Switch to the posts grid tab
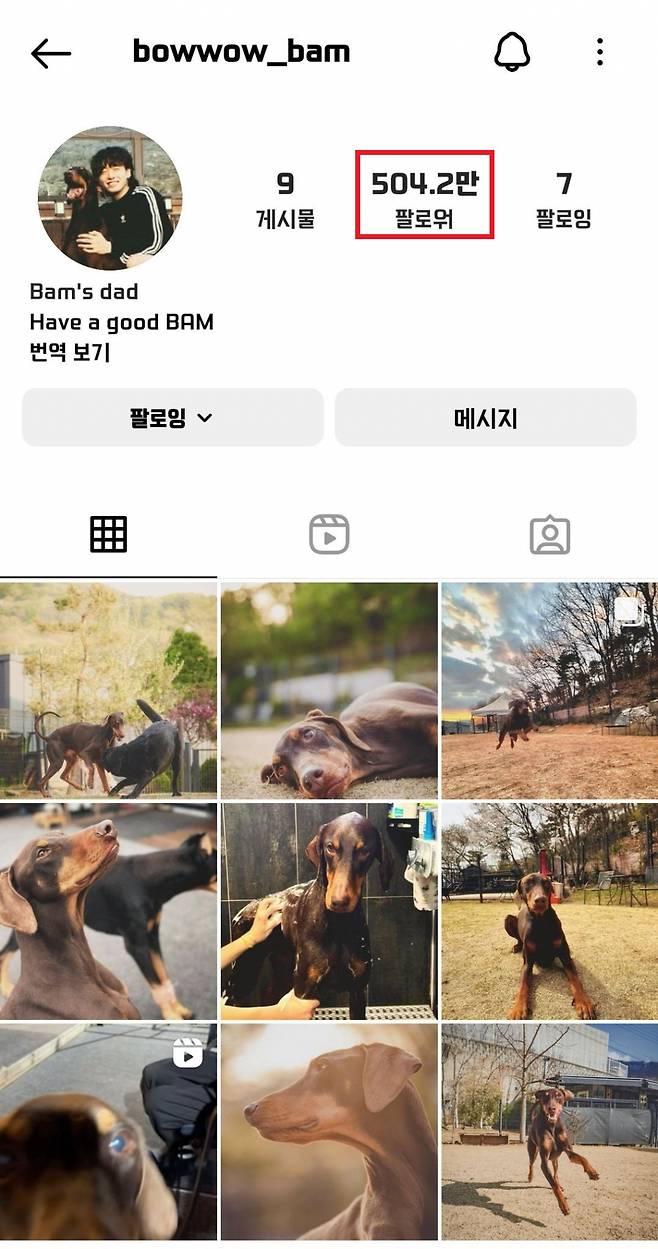The image size is (658, 1249). (x=108, y=535)
